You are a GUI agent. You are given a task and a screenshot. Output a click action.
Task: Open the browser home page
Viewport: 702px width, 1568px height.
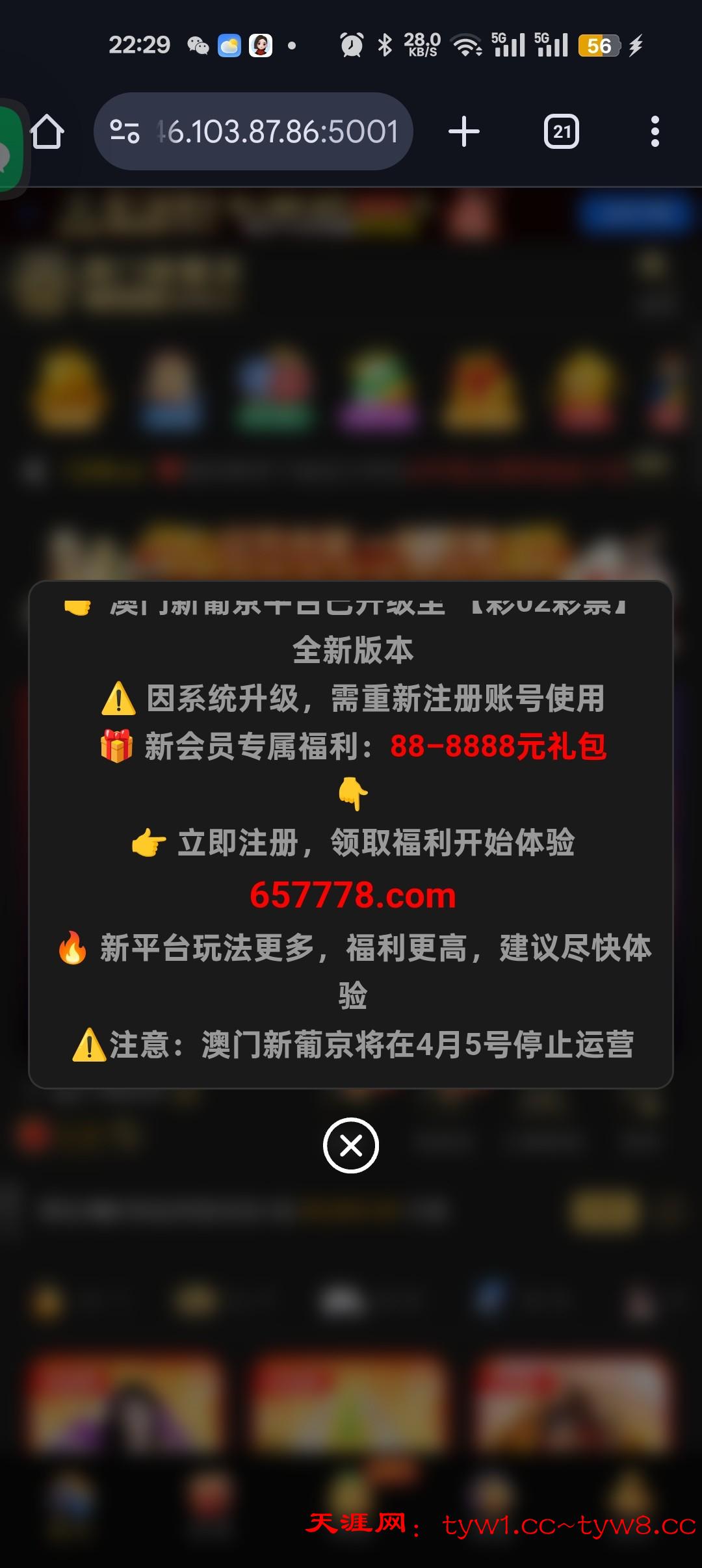pos(47,132)
